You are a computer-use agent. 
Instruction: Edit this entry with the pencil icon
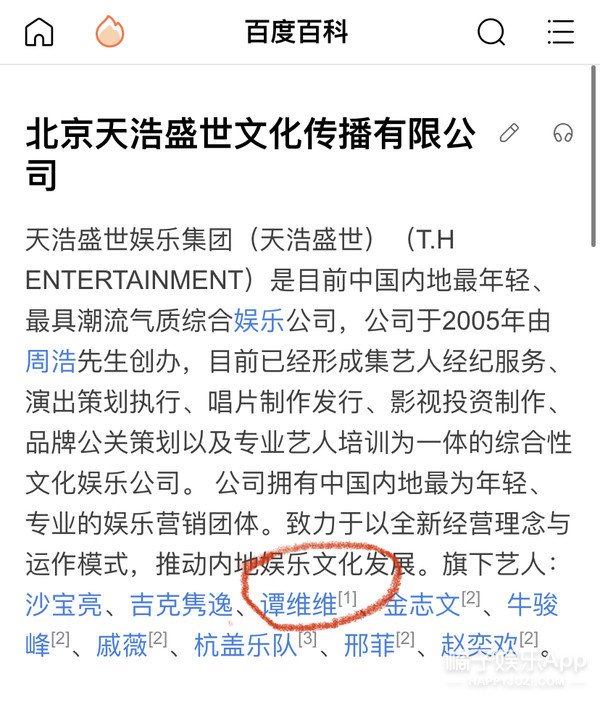(510, 133)
